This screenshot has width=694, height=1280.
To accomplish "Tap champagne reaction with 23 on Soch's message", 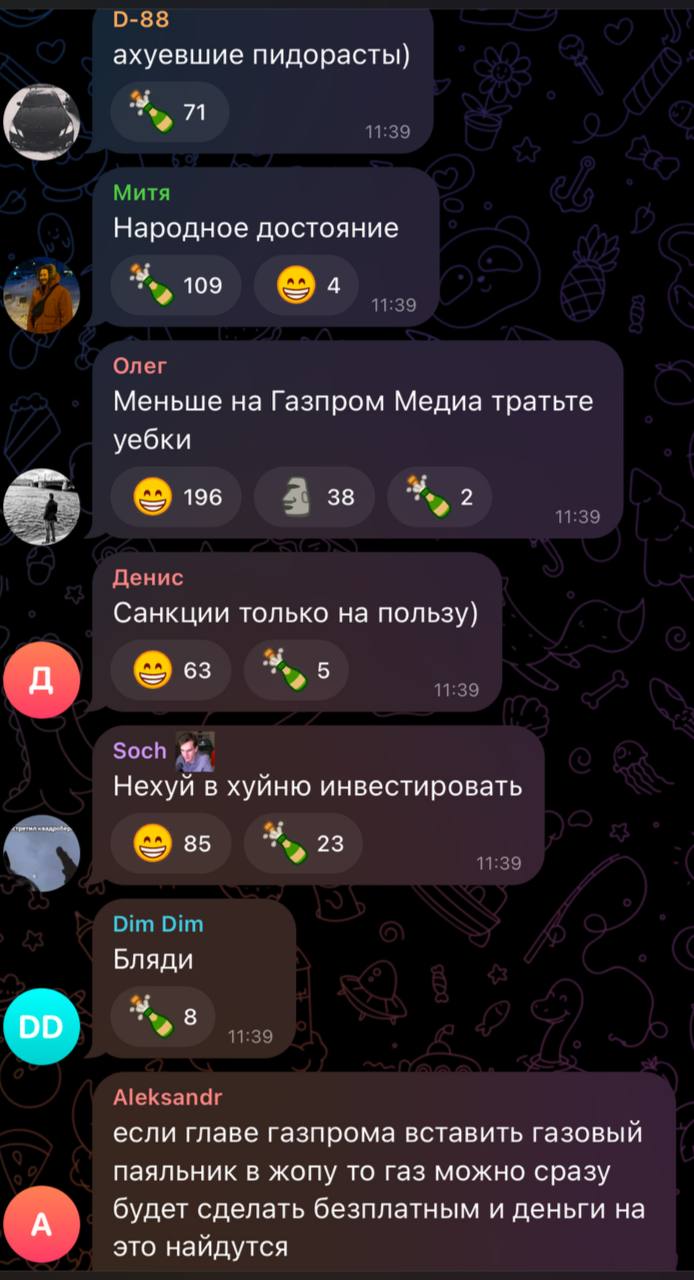I will [x=302, y=843].
